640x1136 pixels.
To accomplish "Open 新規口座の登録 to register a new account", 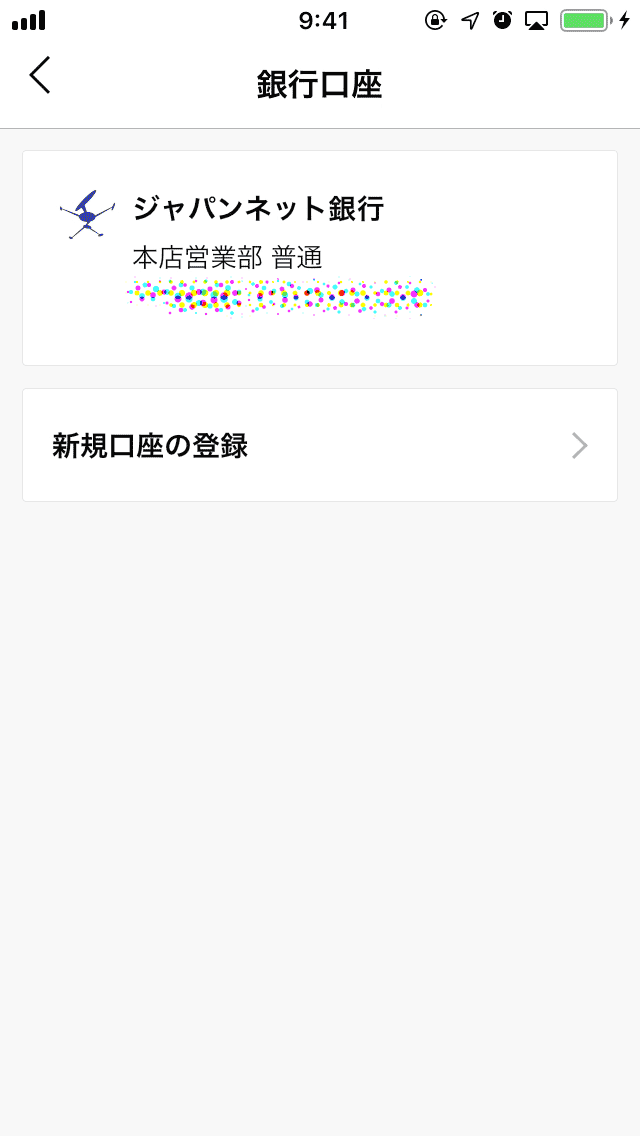I will [x=320, y=445].
